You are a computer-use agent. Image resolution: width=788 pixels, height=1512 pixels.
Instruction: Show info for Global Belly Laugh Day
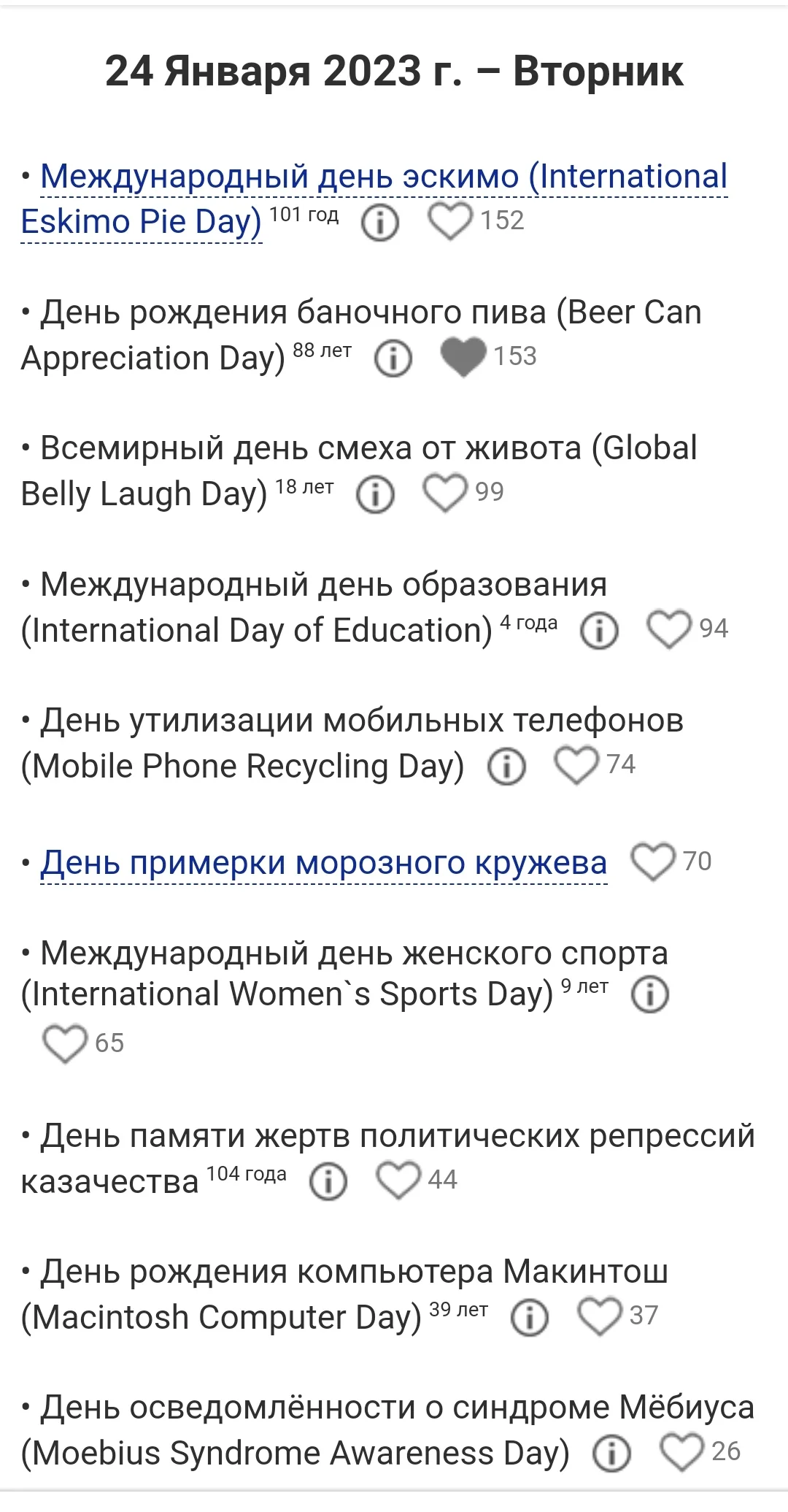[x=375, y=494]
